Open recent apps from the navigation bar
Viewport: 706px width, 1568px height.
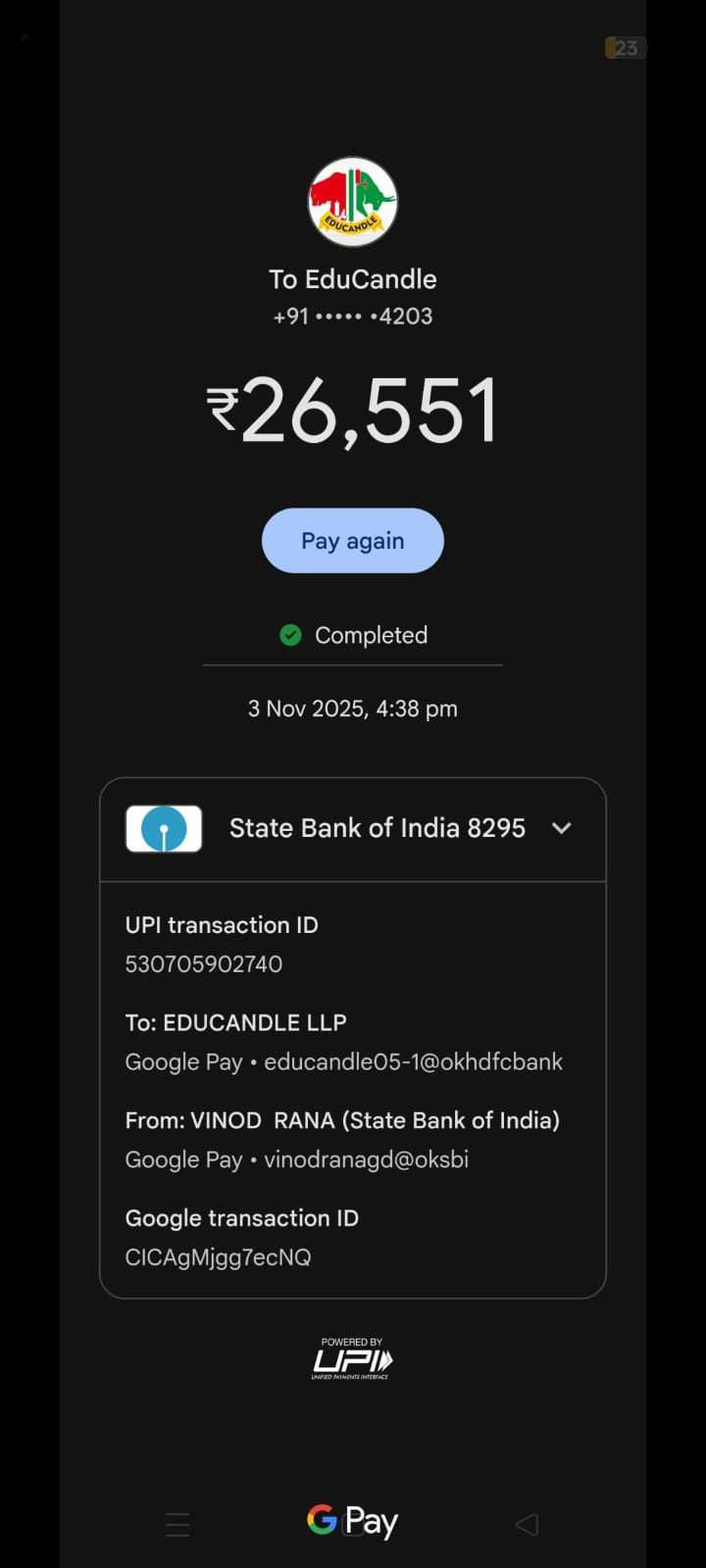click(177, 1524)
